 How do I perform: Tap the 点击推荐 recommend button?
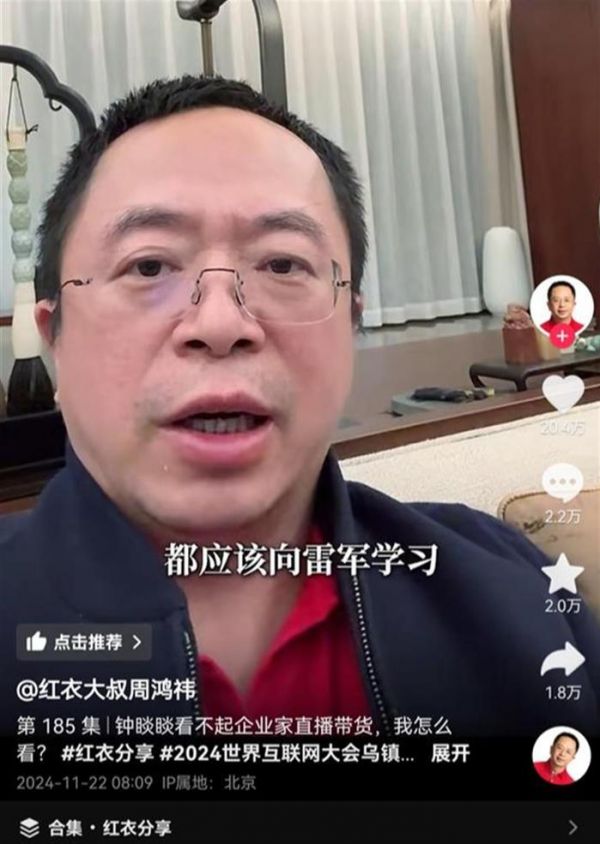tap(84, 642)
